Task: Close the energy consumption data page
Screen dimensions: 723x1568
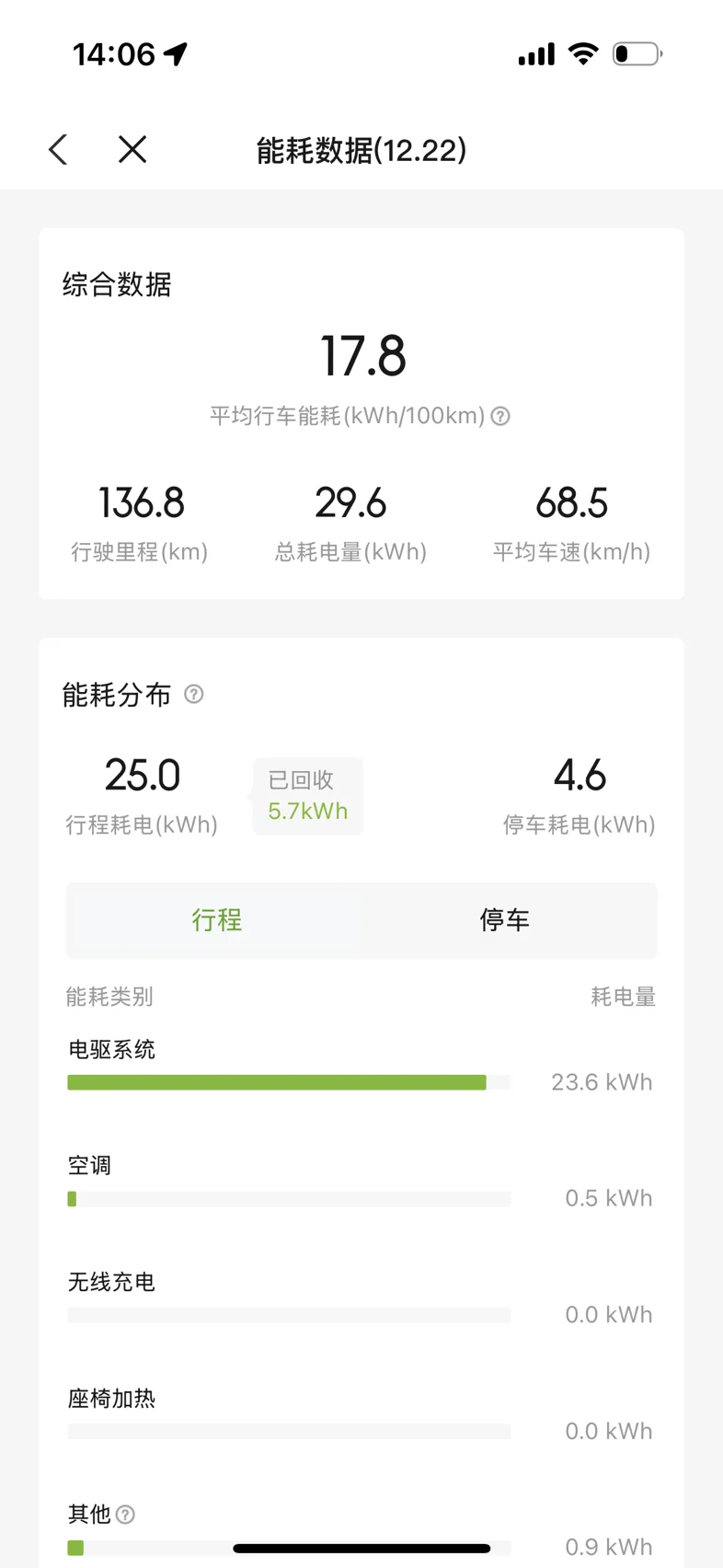Action: coord(132,149)
